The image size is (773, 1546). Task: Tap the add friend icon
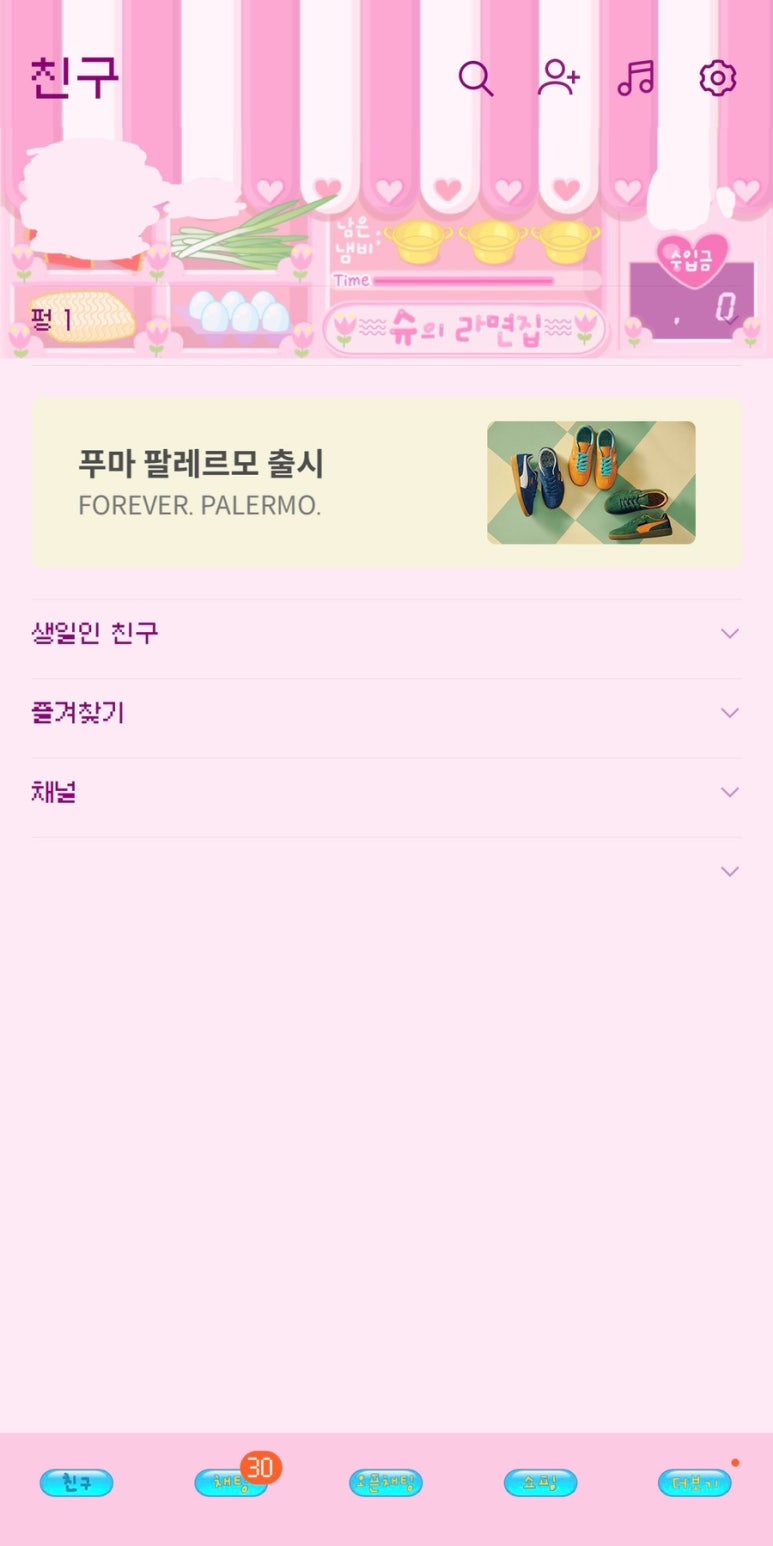click(x=558, y=78)
